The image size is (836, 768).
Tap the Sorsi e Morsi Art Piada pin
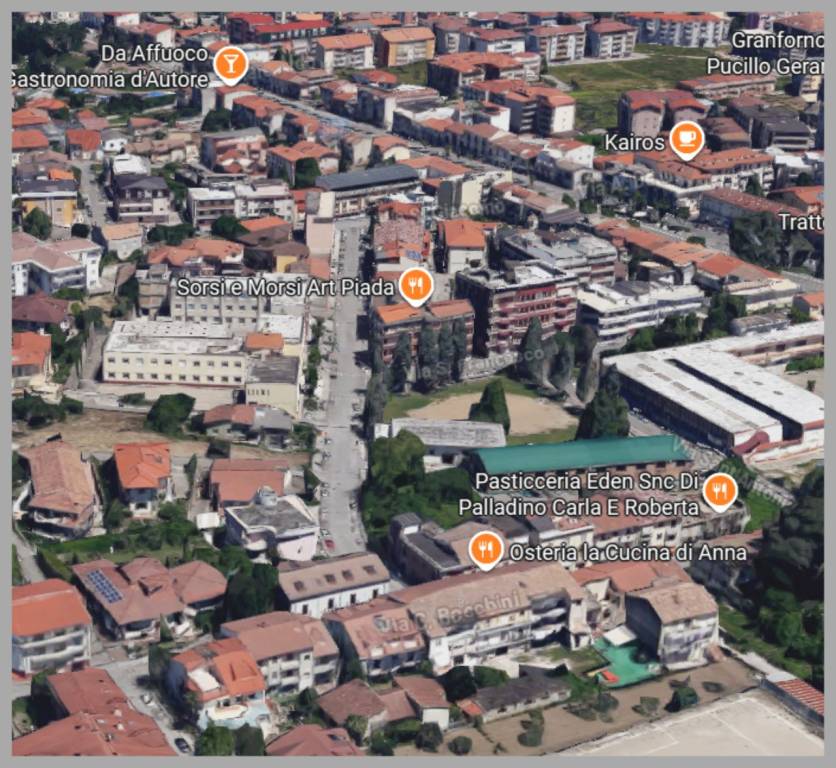pyautogui.click(x=416, y=286)
